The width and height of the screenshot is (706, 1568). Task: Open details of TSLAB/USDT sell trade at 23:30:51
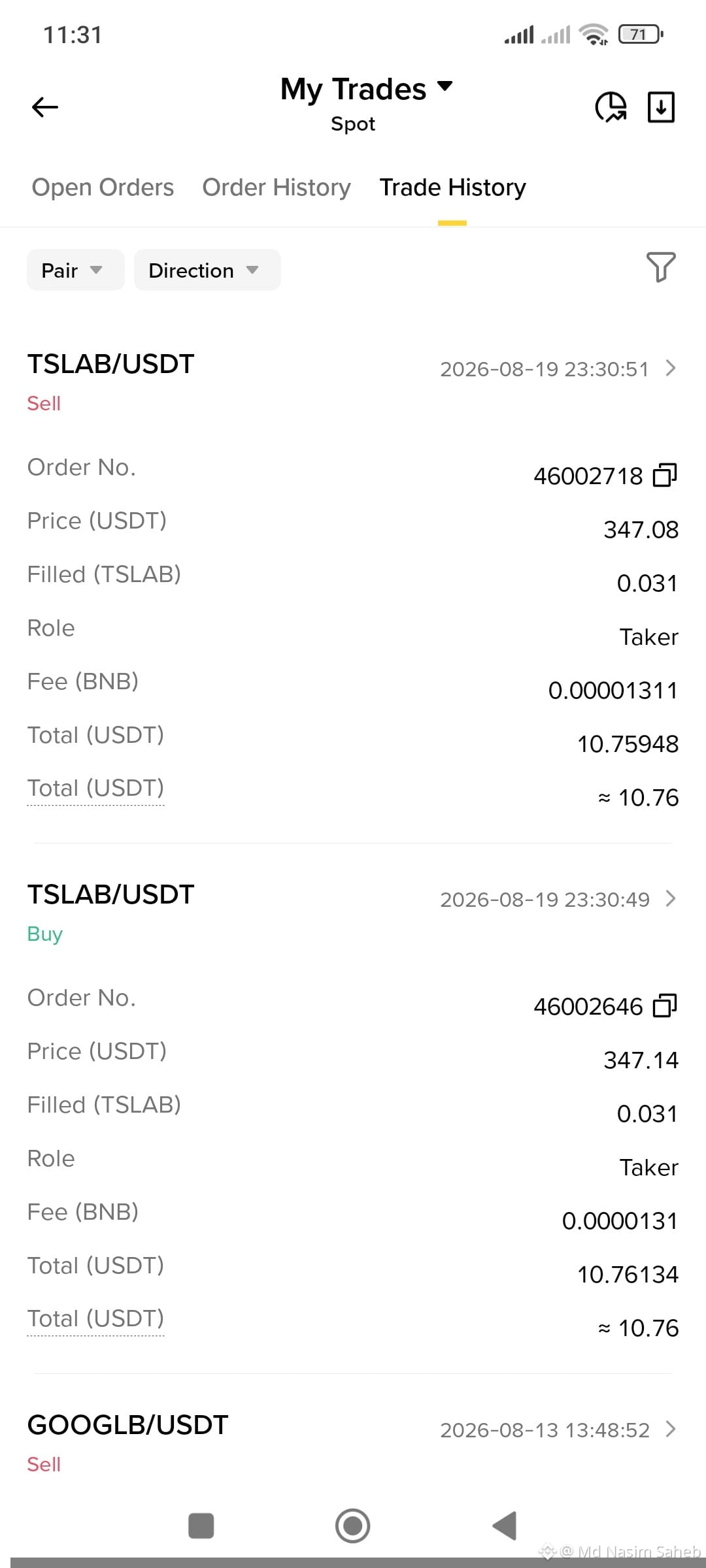point(670,368)
